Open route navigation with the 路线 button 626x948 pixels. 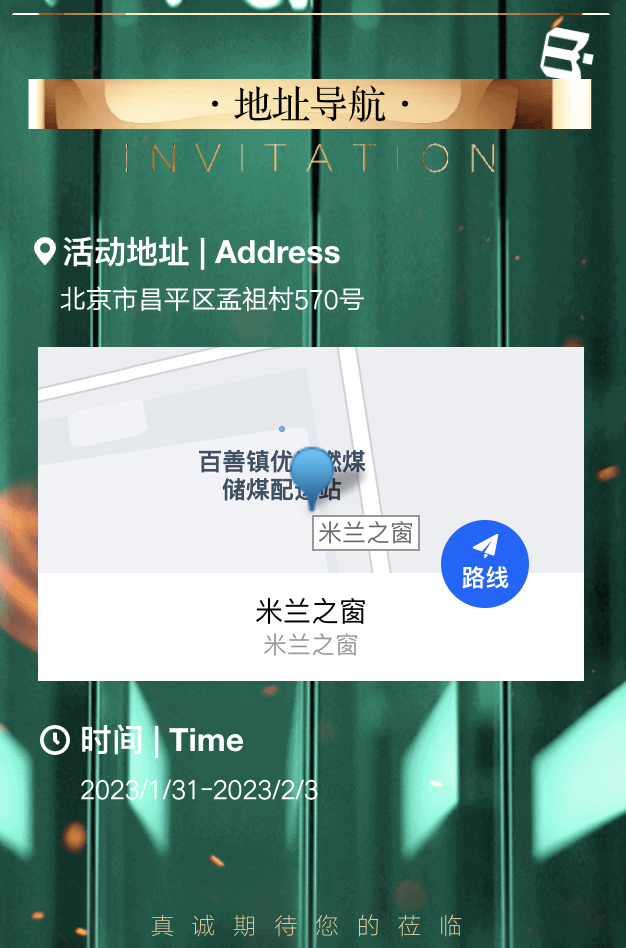[485, 564]
